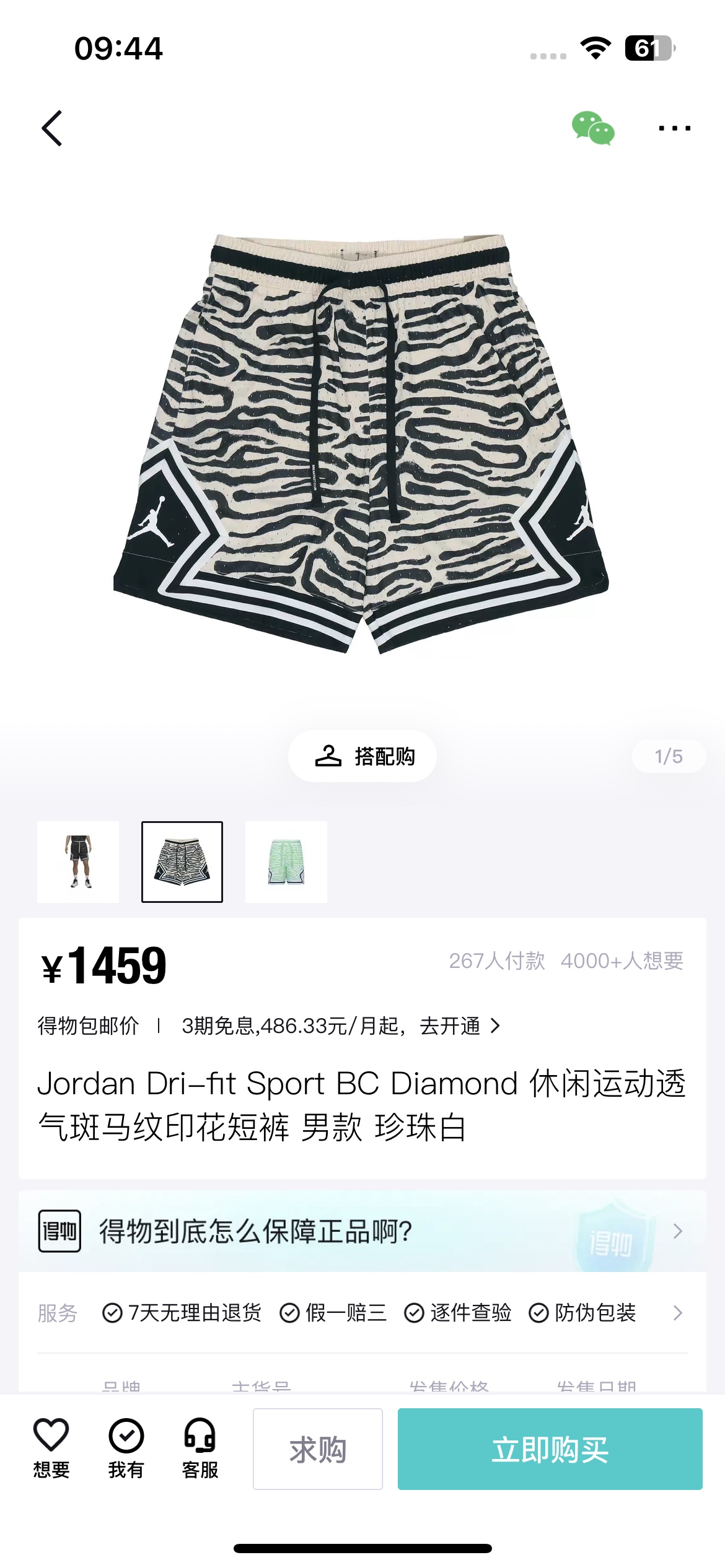Mark item as 我有 owned

[126, 1448]
